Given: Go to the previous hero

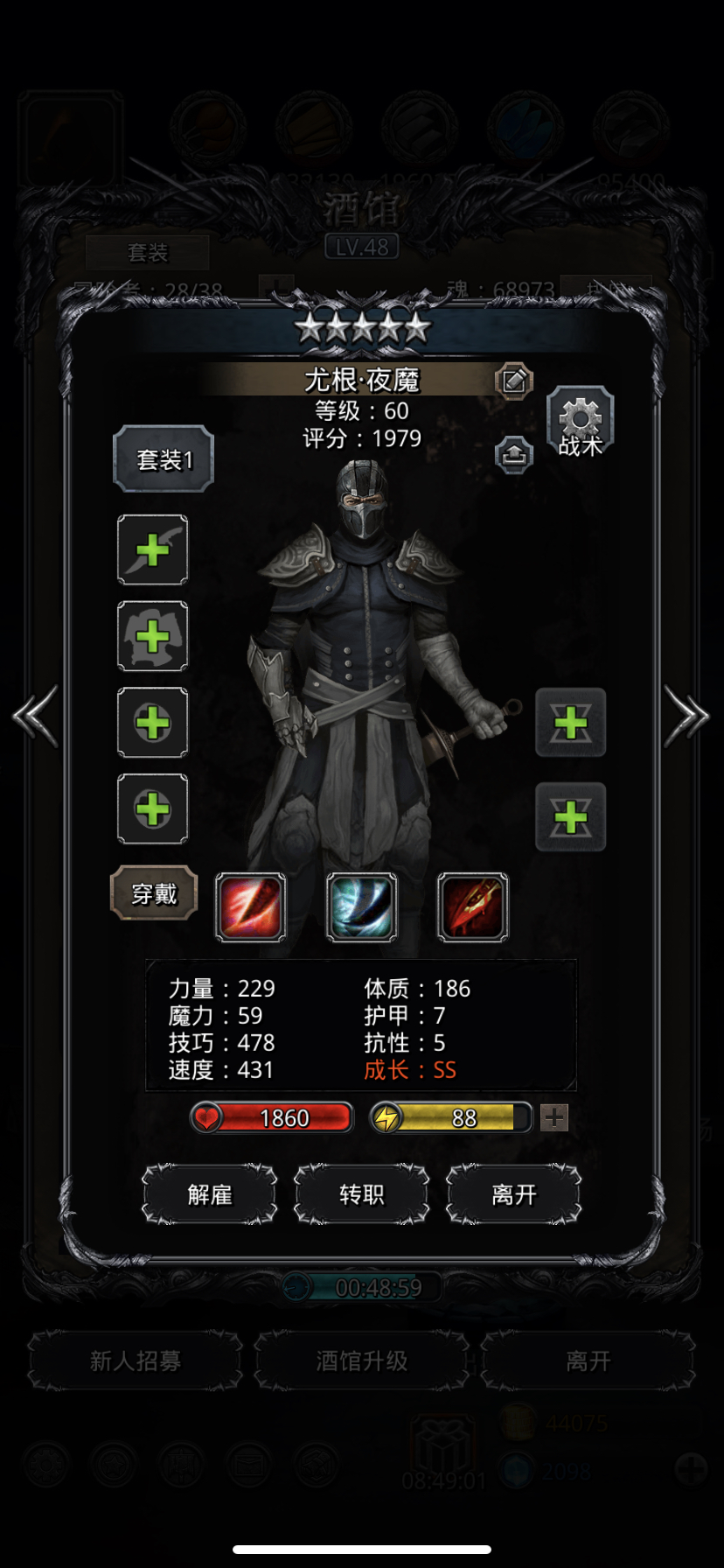Looking at the screenshot, I should (x=36, y=716).
